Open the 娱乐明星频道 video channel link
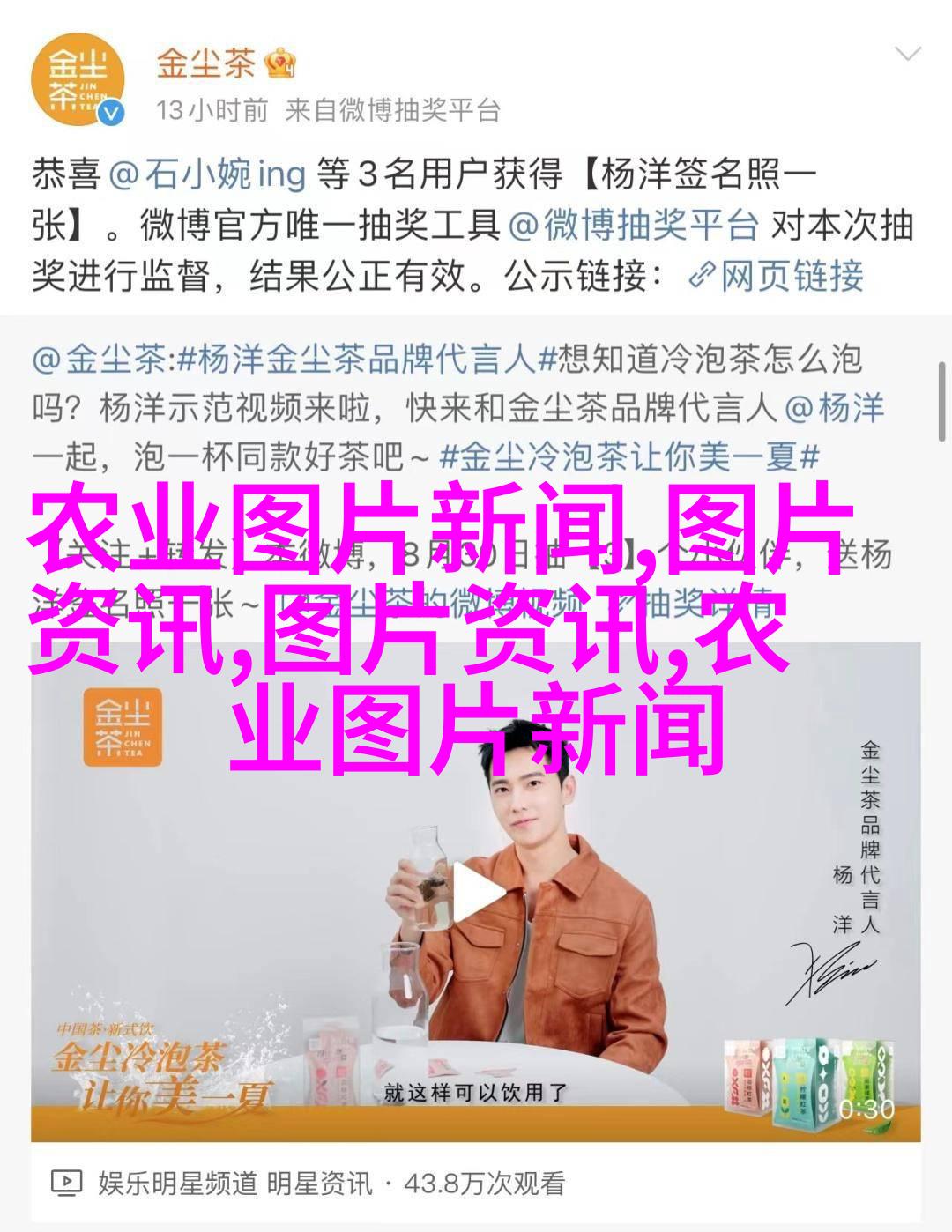Image resolution: width=952 pixels, height=1232 pixels. coord(176,1183)
